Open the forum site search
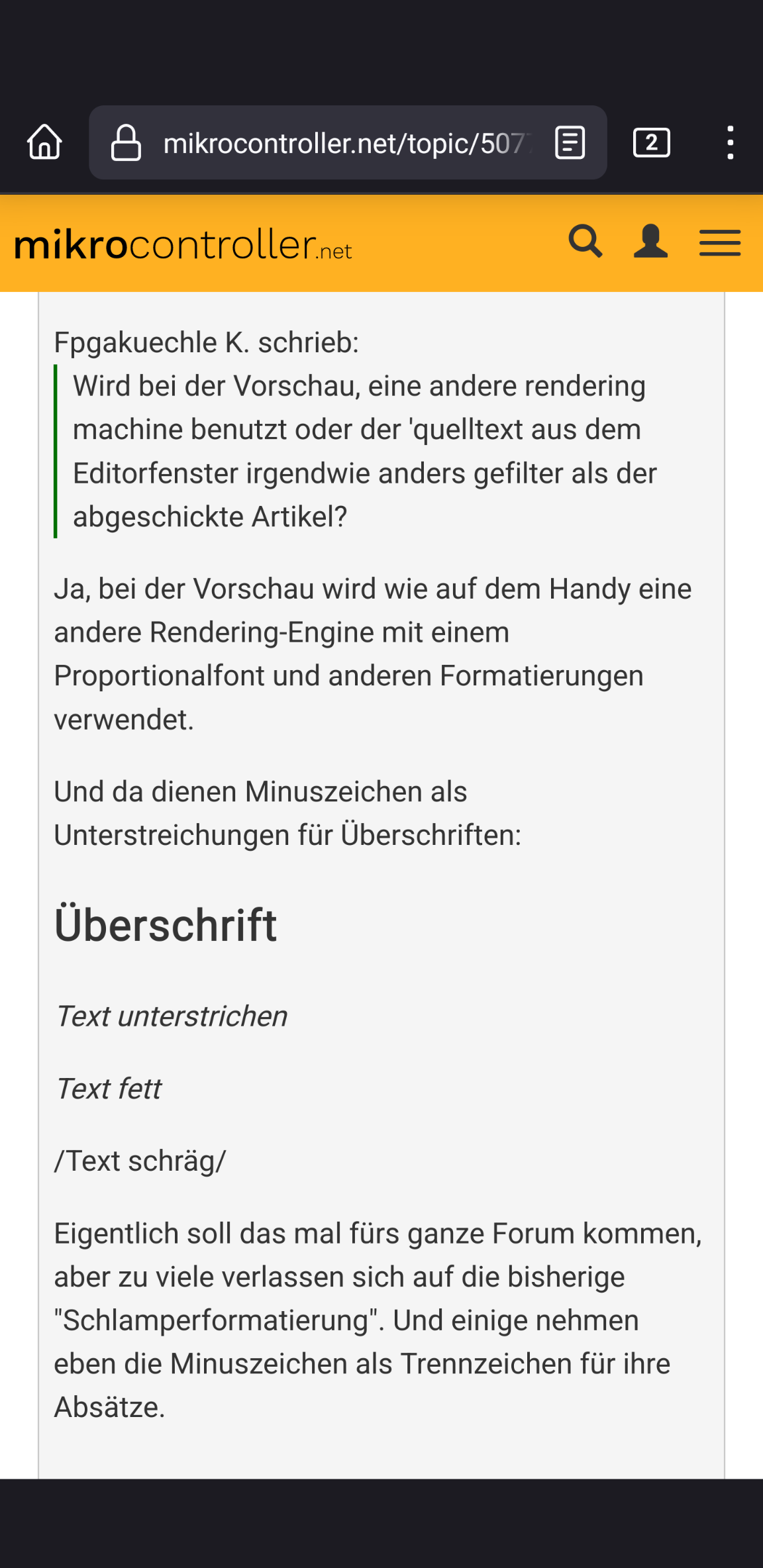Image resolution: width=763 pixels, height=1568 pixels. [585, 241]
